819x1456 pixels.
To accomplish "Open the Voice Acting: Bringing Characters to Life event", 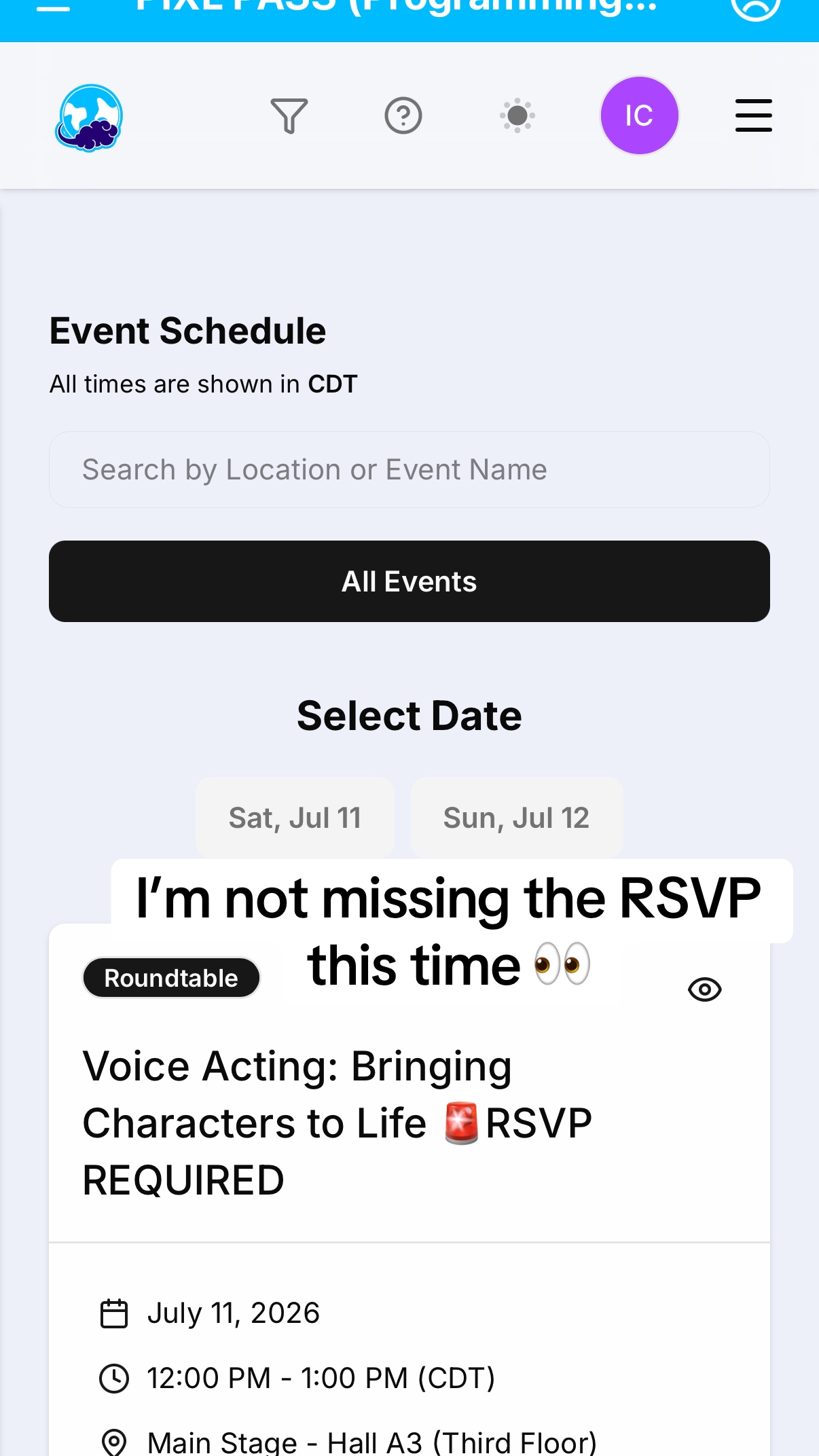I will tap(338, 1123).
